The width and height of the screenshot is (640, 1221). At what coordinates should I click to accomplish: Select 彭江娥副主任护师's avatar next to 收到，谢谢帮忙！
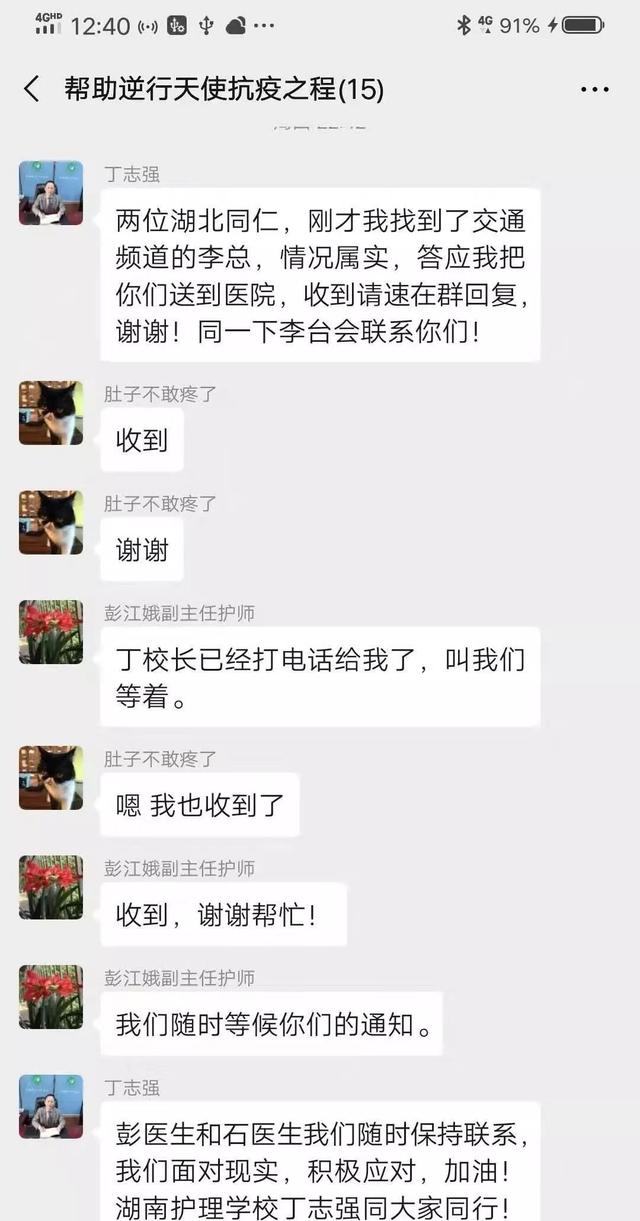pyautogui.click(x=51, y=888)
